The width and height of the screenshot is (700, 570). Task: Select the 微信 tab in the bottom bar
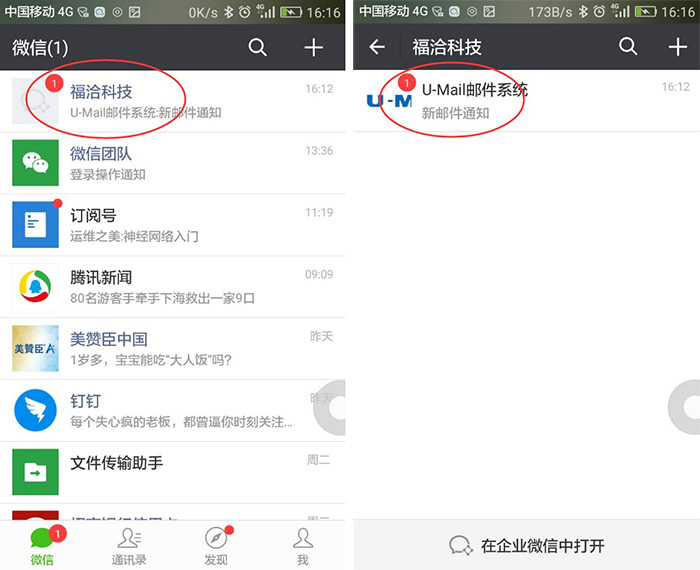pos(42,545)
